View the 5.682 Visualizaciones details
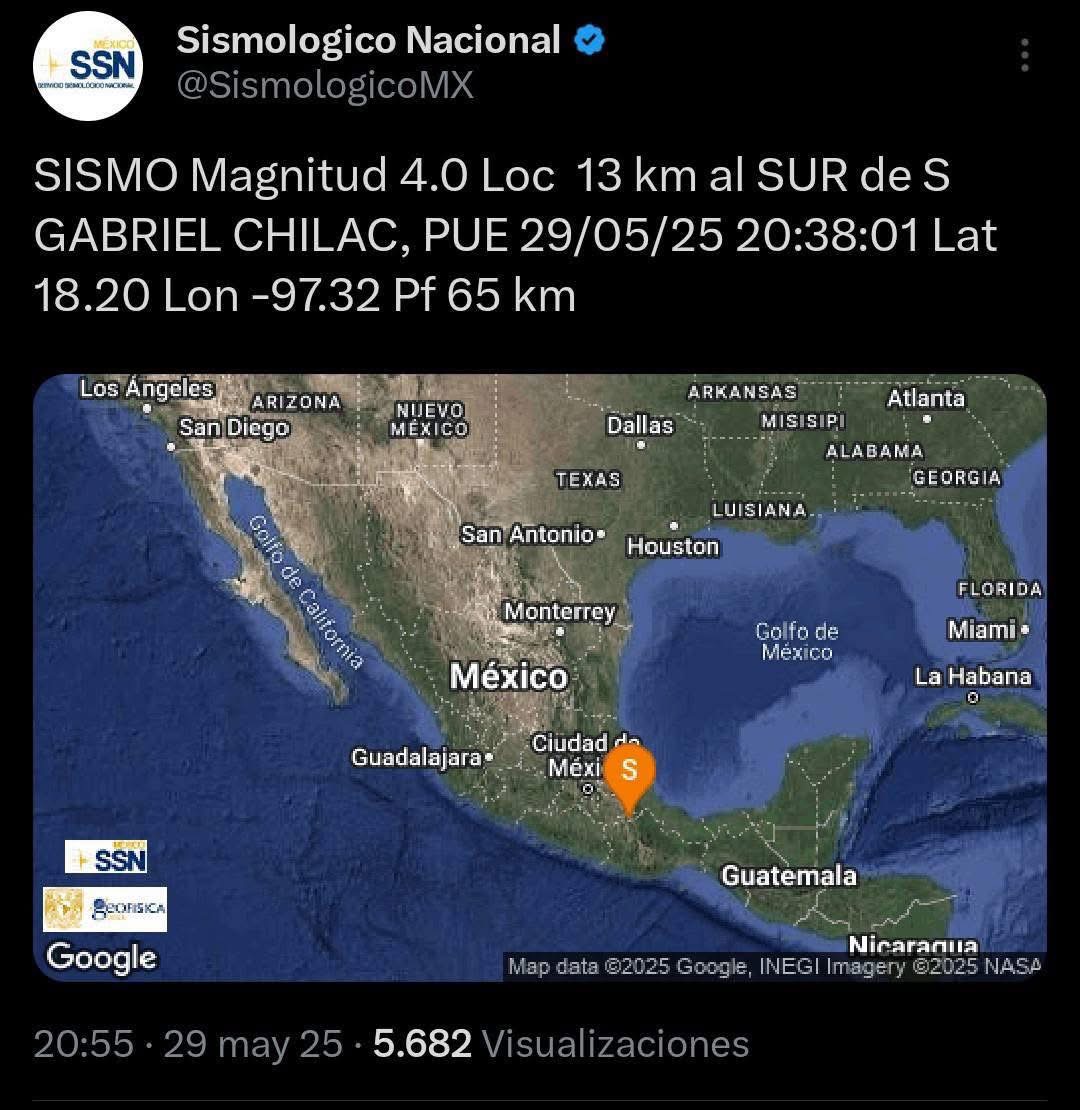1080x1110 pixels. point(560,1044)
